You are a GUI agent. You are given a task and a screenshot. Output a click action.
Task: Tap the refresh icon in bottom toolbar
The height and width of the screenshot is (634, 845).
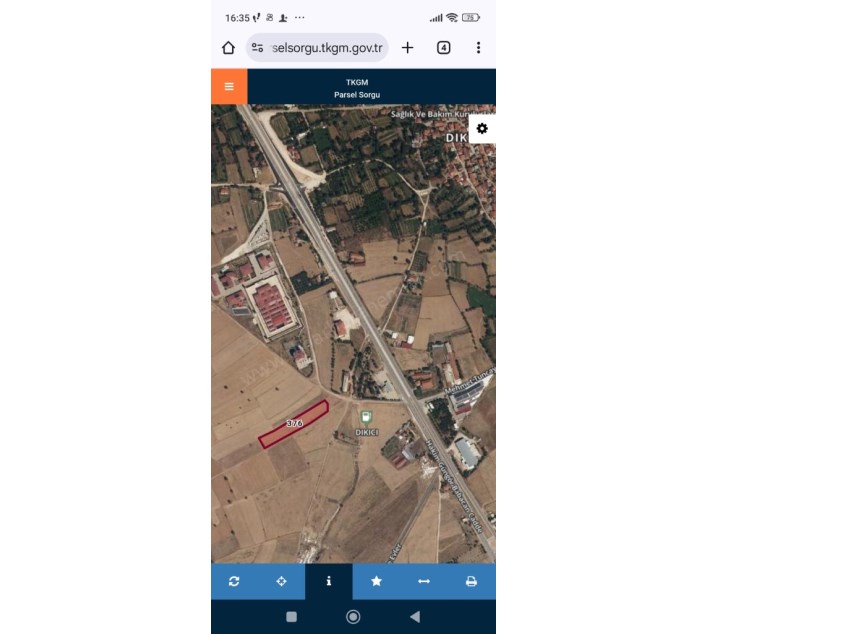[234, 581]
